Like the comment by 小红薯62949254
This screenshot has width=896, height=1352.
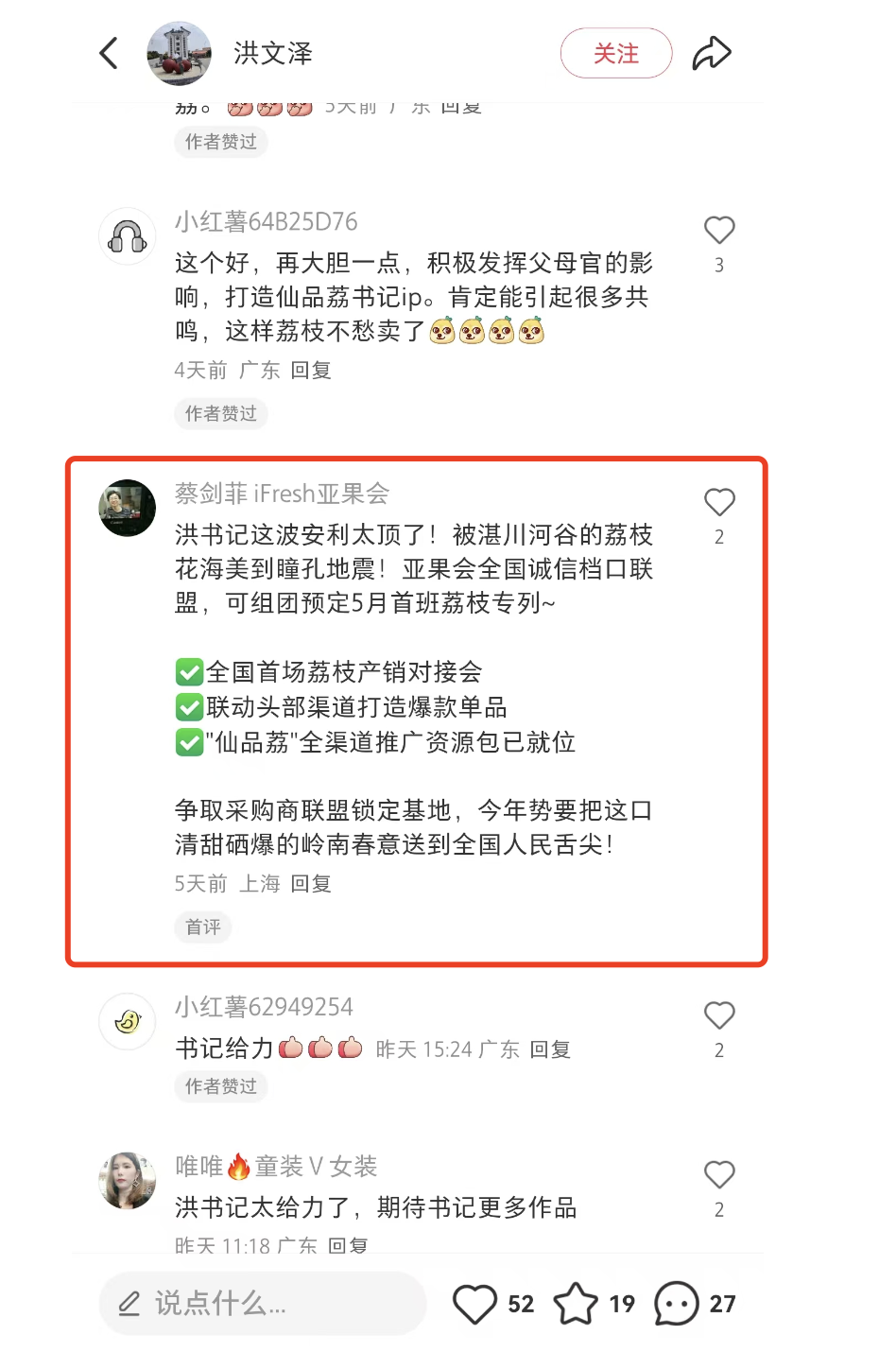click(x=719, y=1015)
